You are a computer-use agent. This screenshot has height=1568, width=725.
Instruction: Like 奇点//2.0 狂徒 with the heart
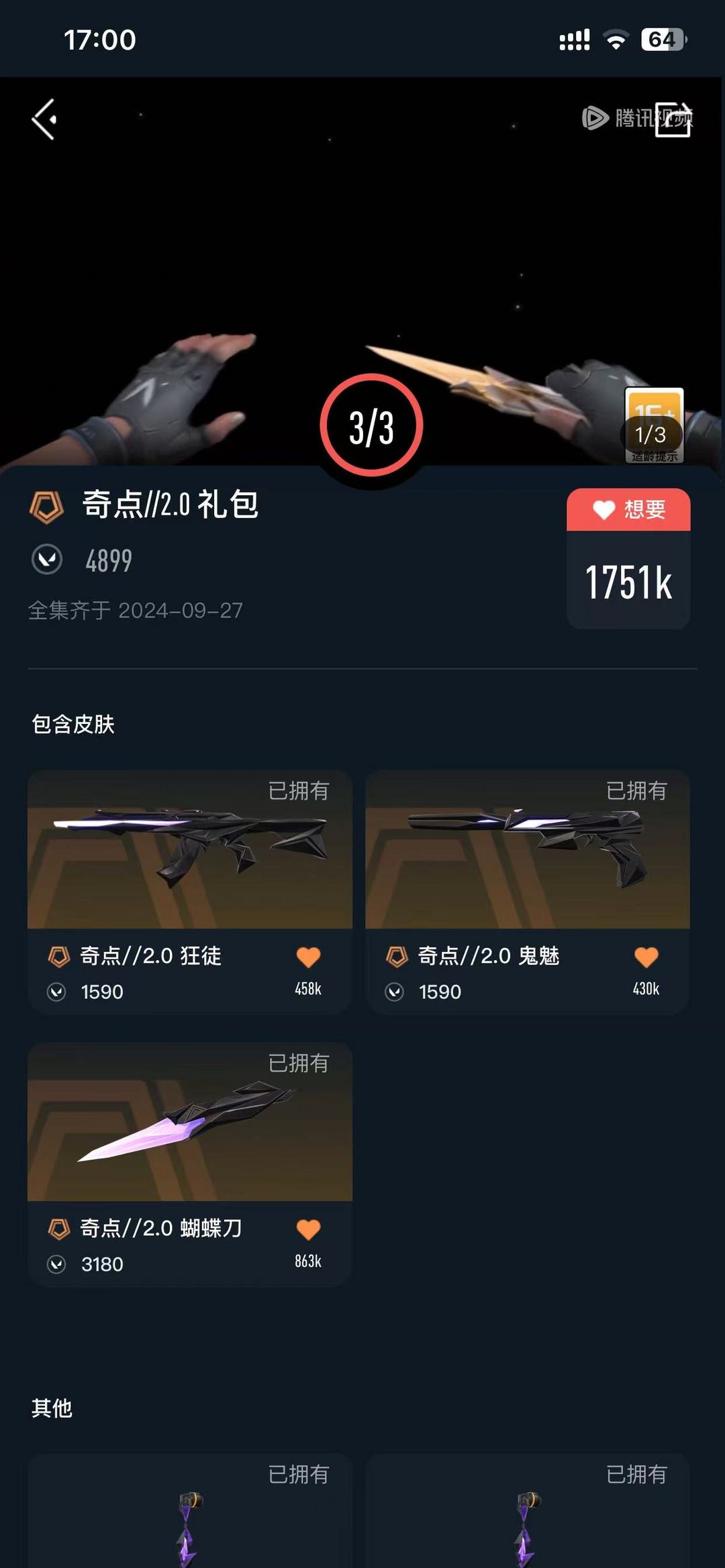[x=308, y=957]
